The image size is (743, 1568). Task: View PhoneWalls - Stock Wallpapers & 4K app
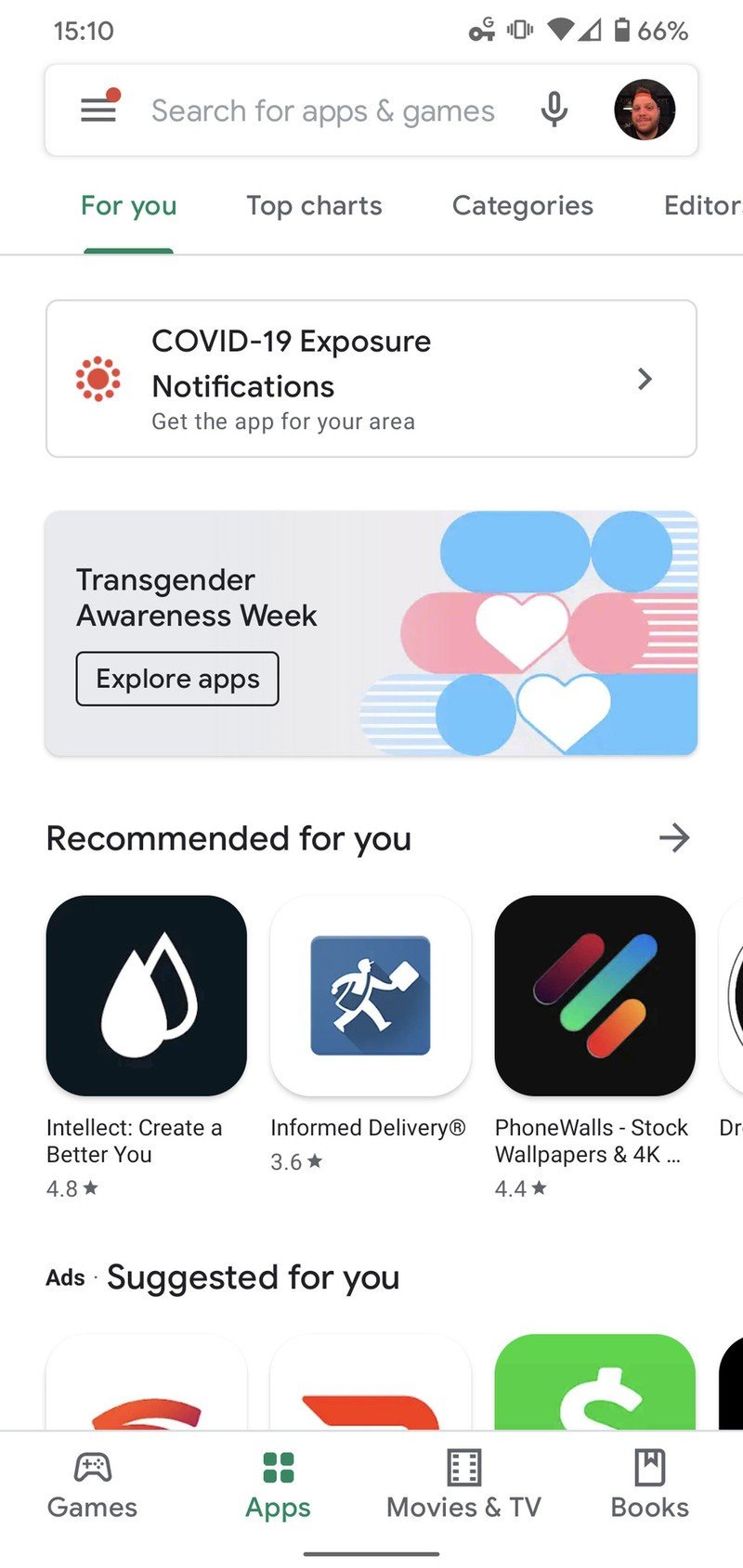[594, 996]
